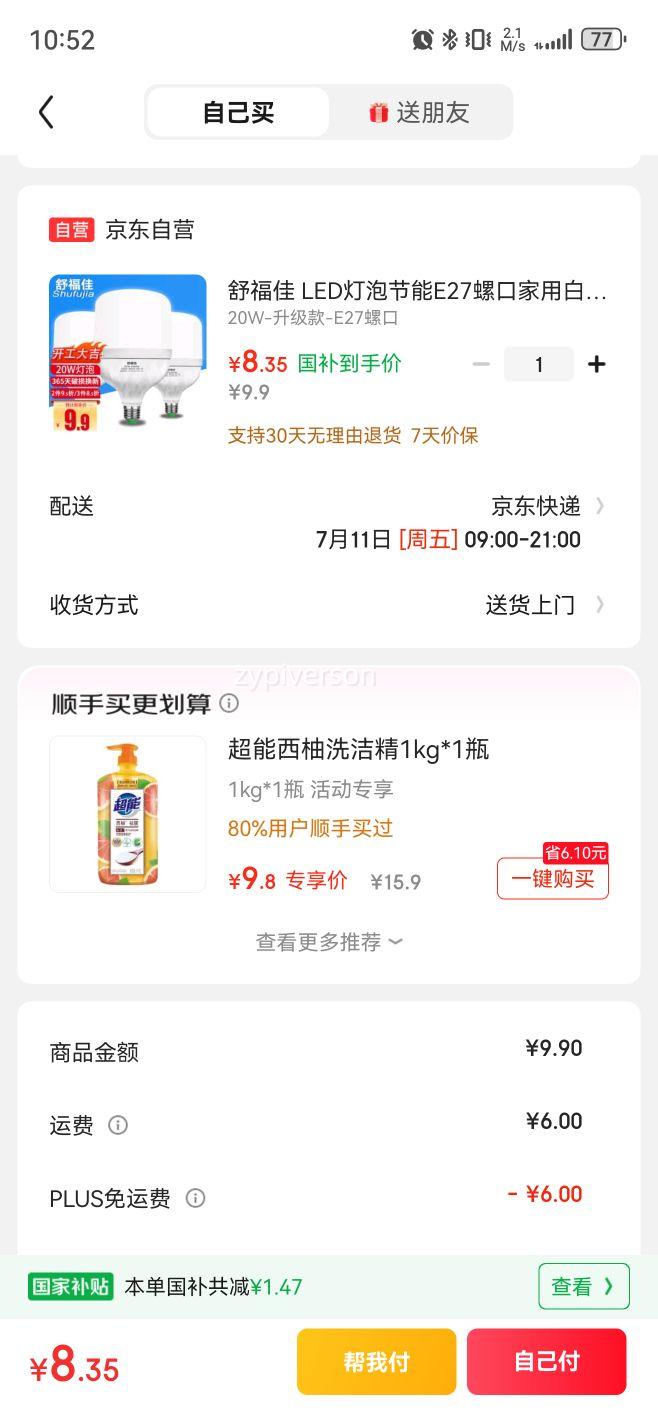Image resolution: width=658 pixels, height=1416 pixels.
Task: Go back from the checkout page
Action: pyautogui.click(x=46, y=112)
